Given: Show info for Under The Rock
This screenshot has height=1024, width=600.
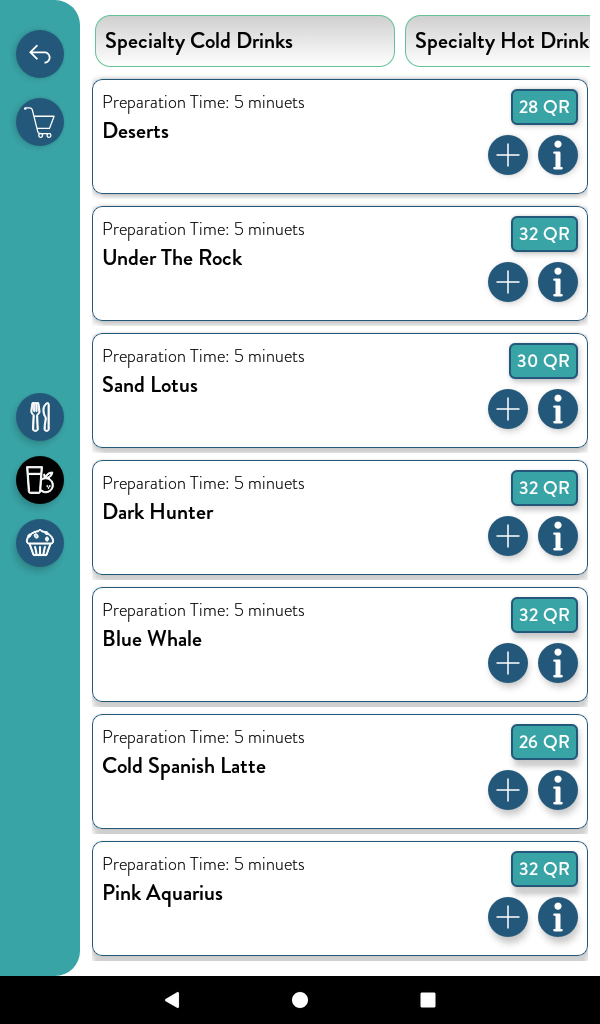Looking at the screenshot, I should coord(558,282).
